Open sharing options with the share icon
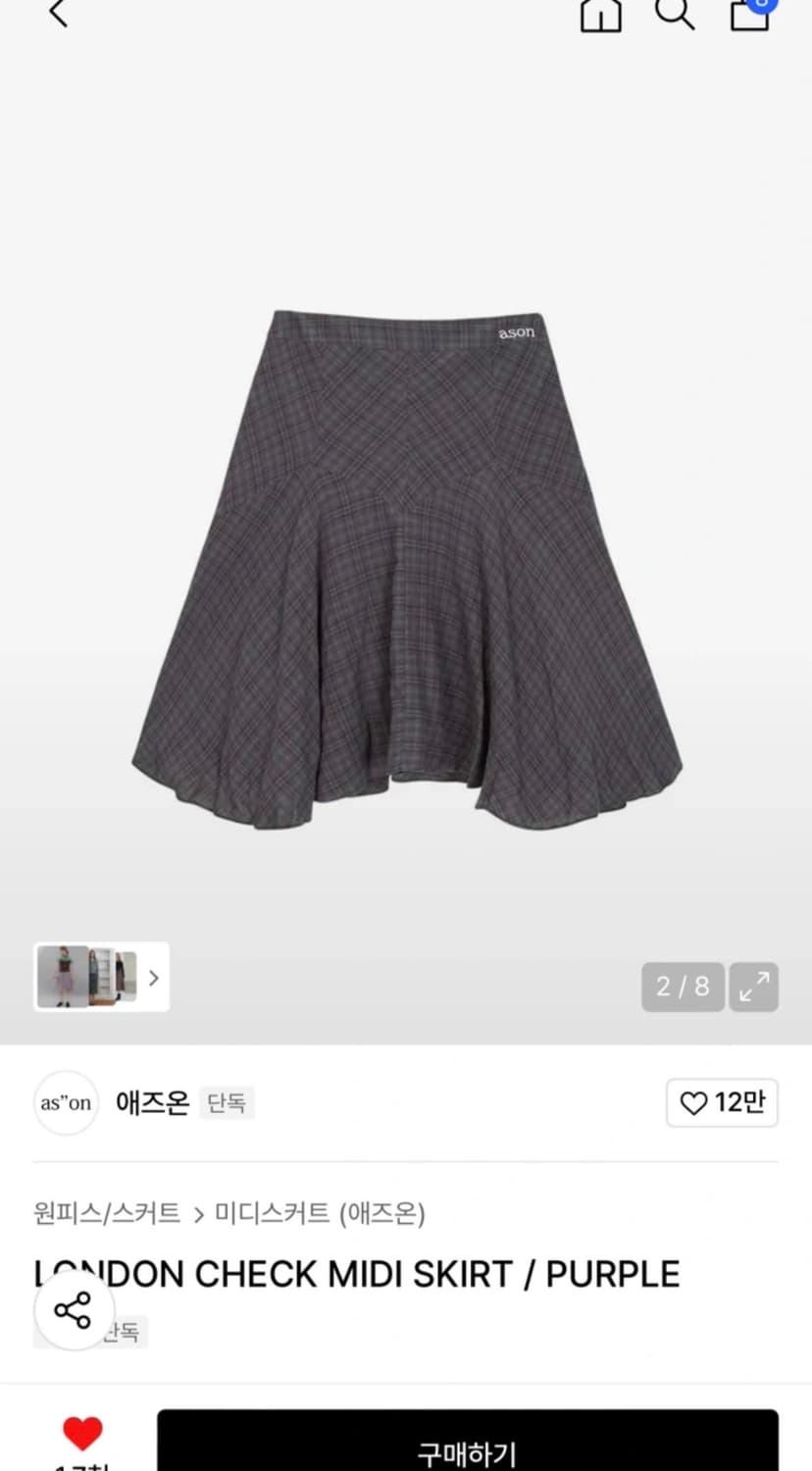 pyautogui.click(x=73, y=1308)
